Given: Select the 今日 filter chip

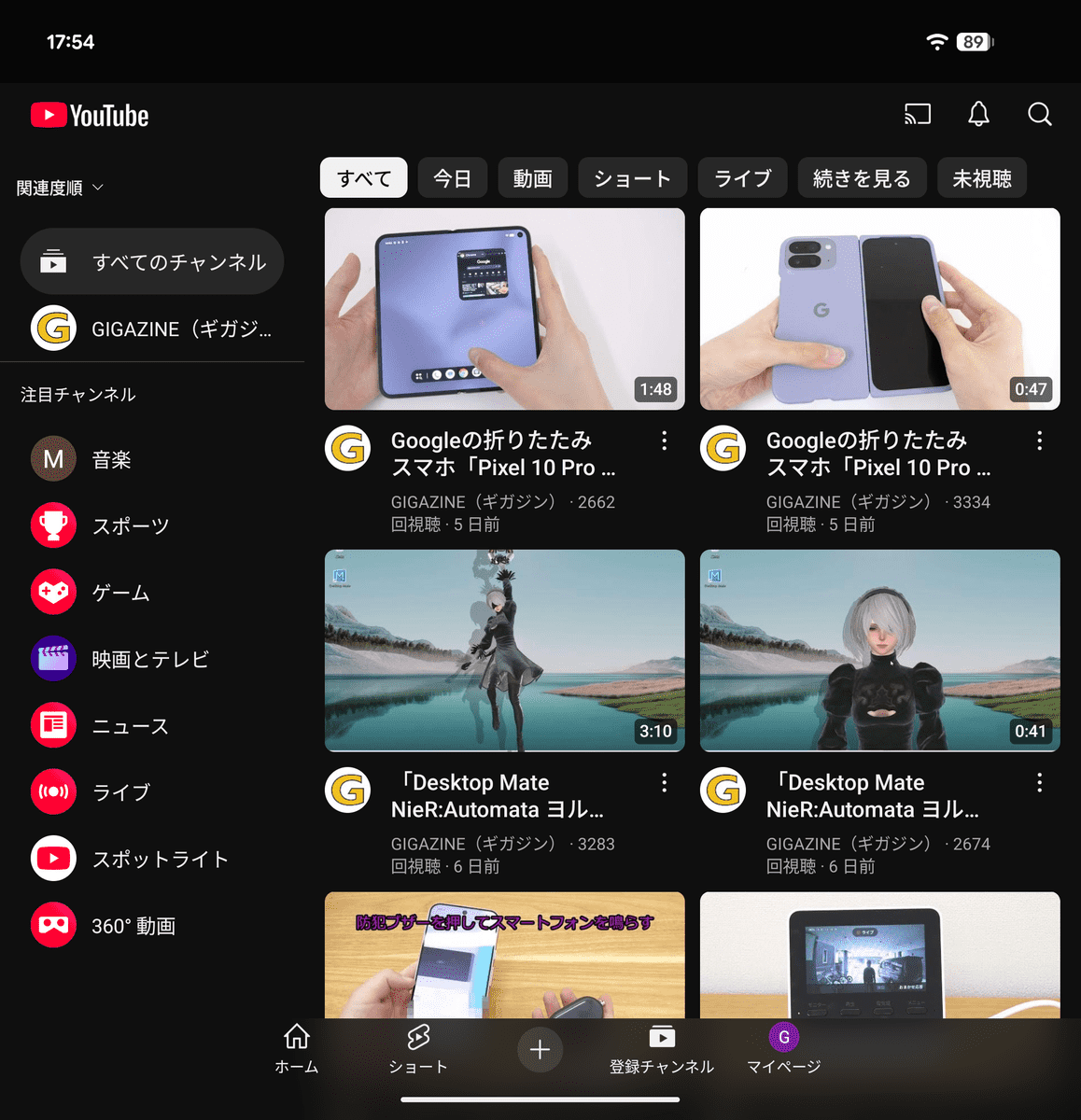Looking at the screenshot, I should (452, 178).
